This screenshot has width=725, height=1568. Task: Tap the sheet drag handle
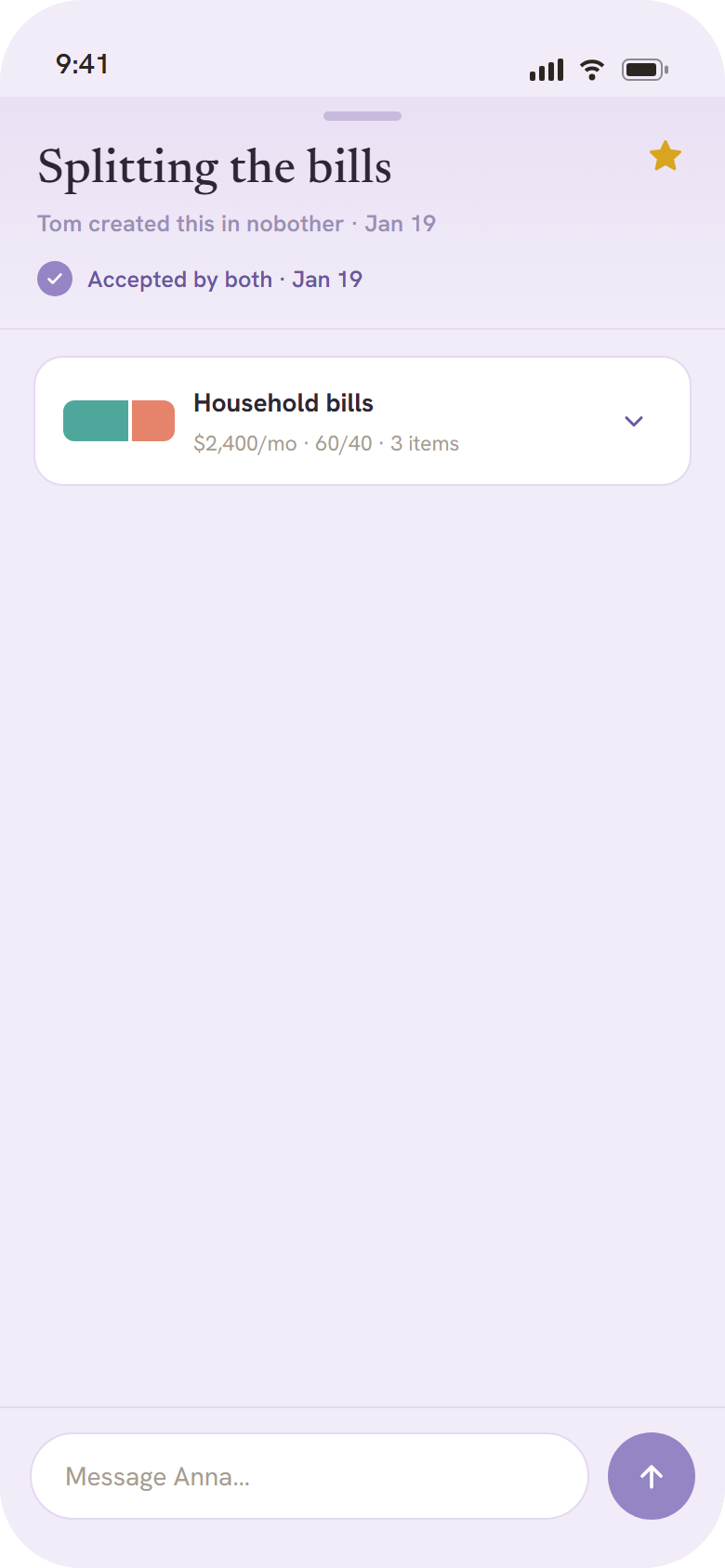[362, 116]
